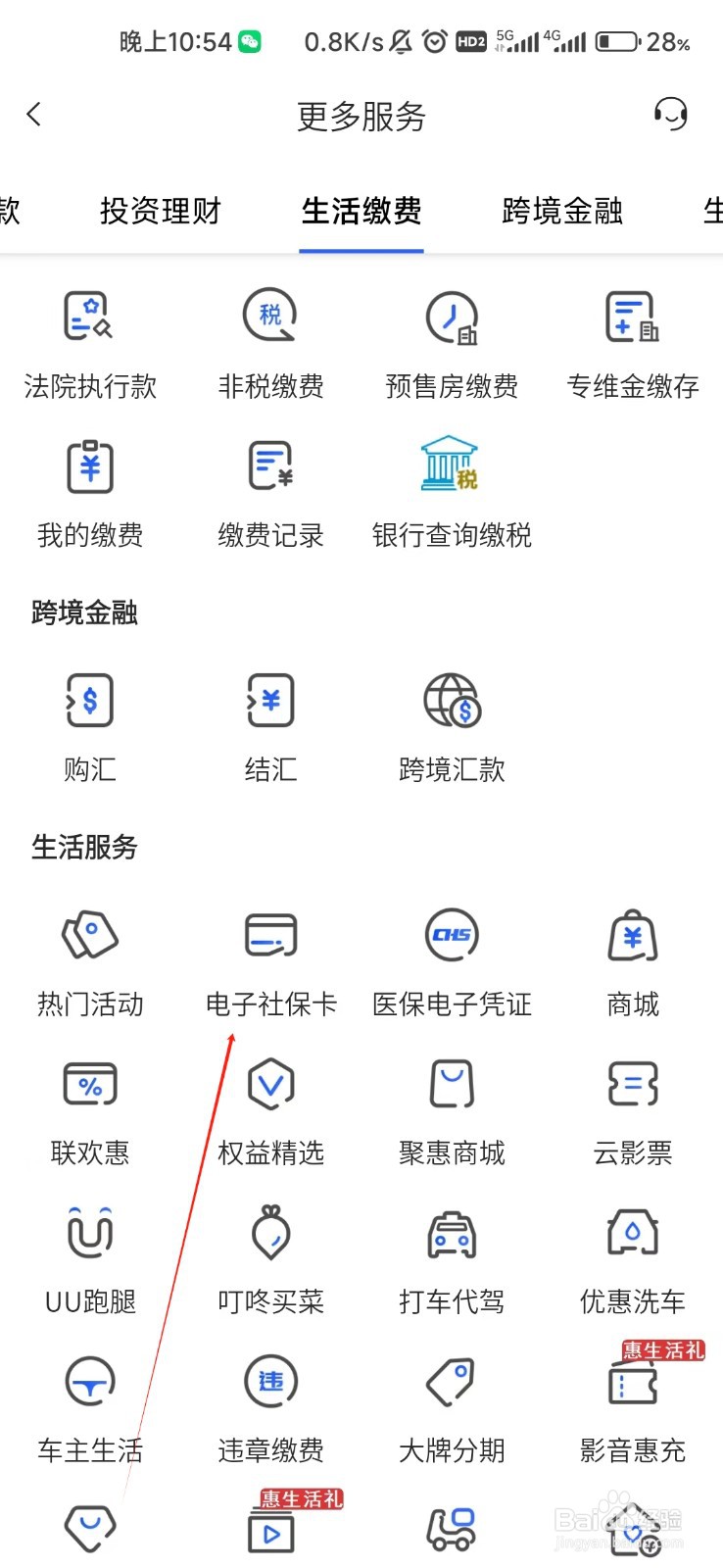This screenshot has width=723, height=1568.
Task: Go back using the top-left arrow
Action: coord(34,115)
